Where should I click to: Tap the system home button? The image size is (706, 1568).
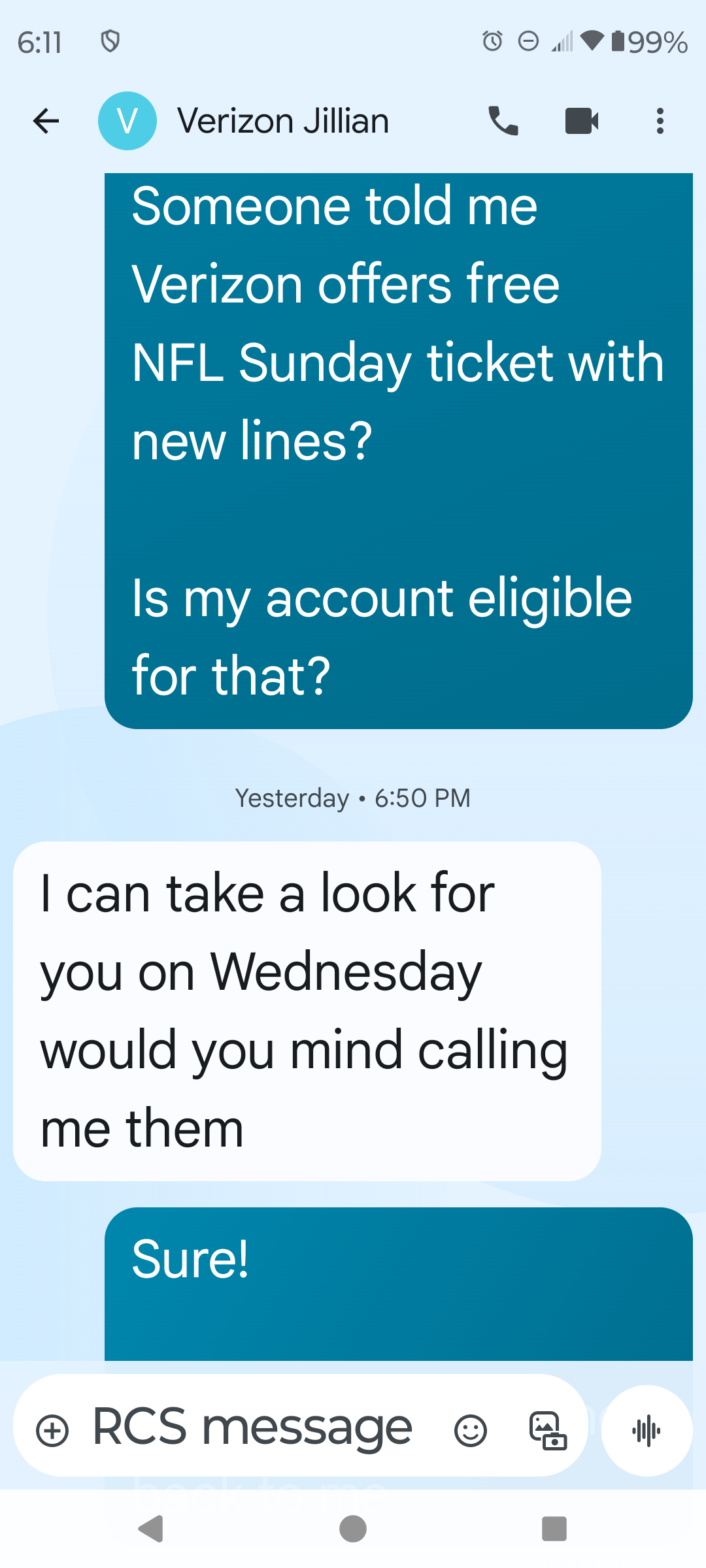tap(353, 1529)
